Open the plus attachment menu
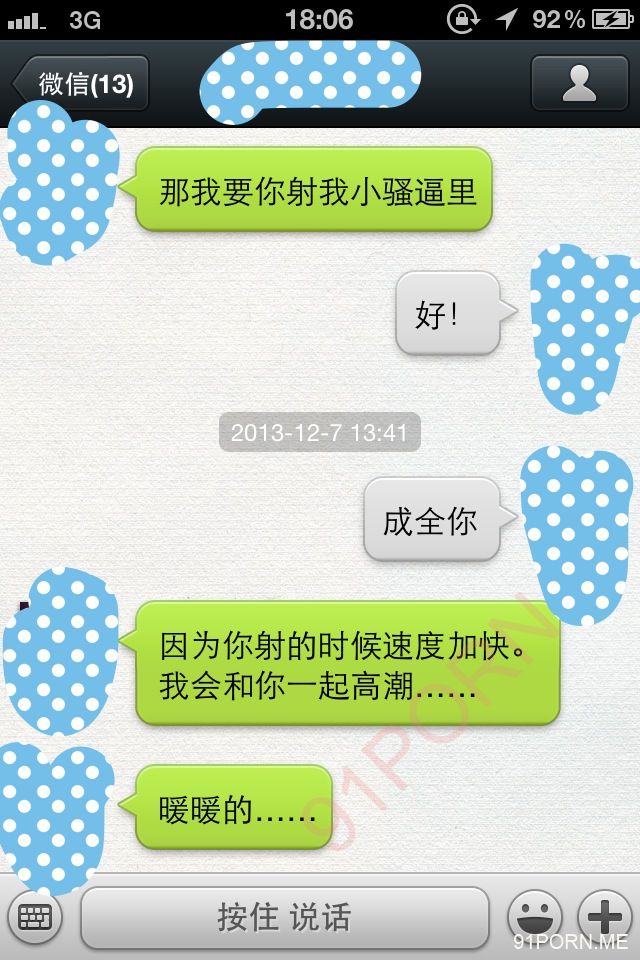640x960 pixels. [x=604, y=915]
